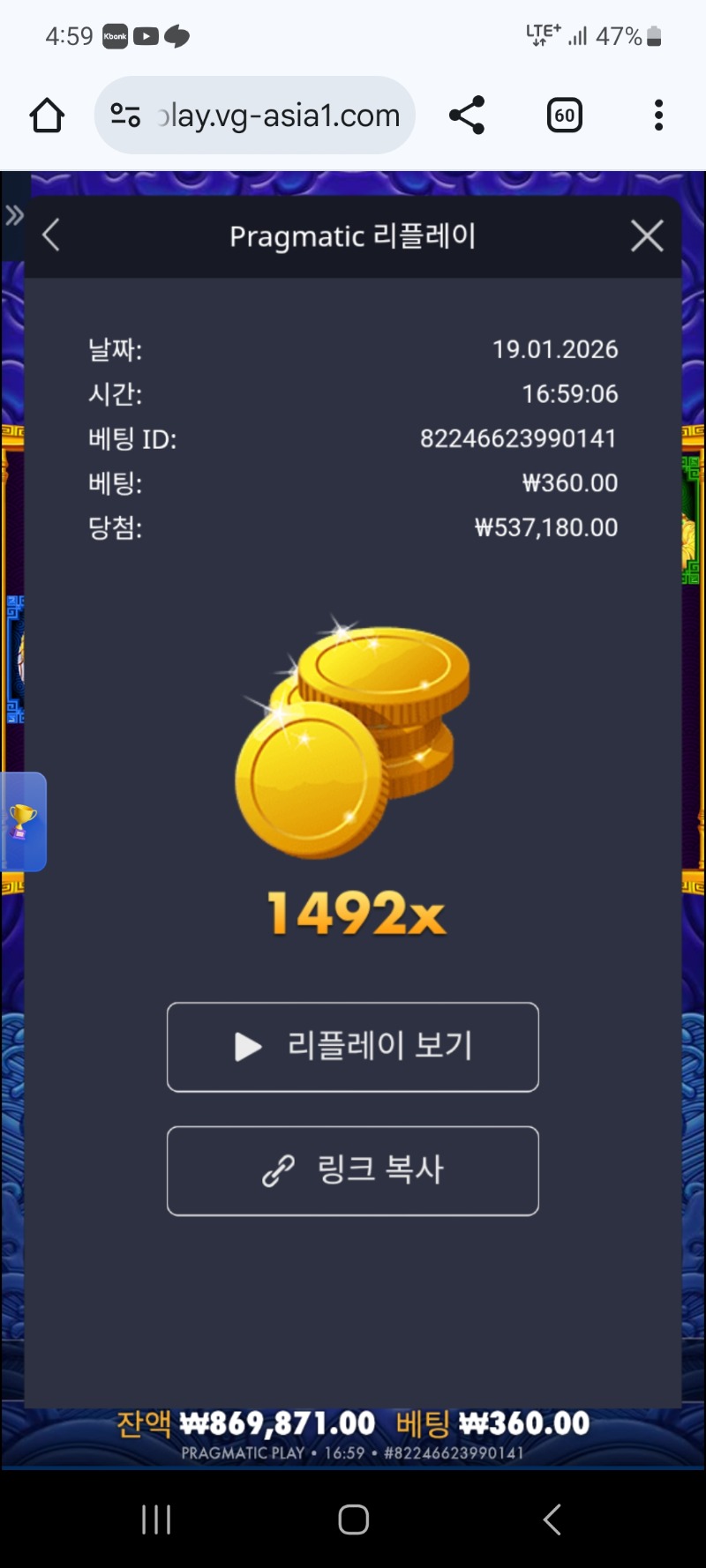Viewport: 706px width, 1568px height.
Task: Share this page from the browser toolbar
Action: click(467, 116)
